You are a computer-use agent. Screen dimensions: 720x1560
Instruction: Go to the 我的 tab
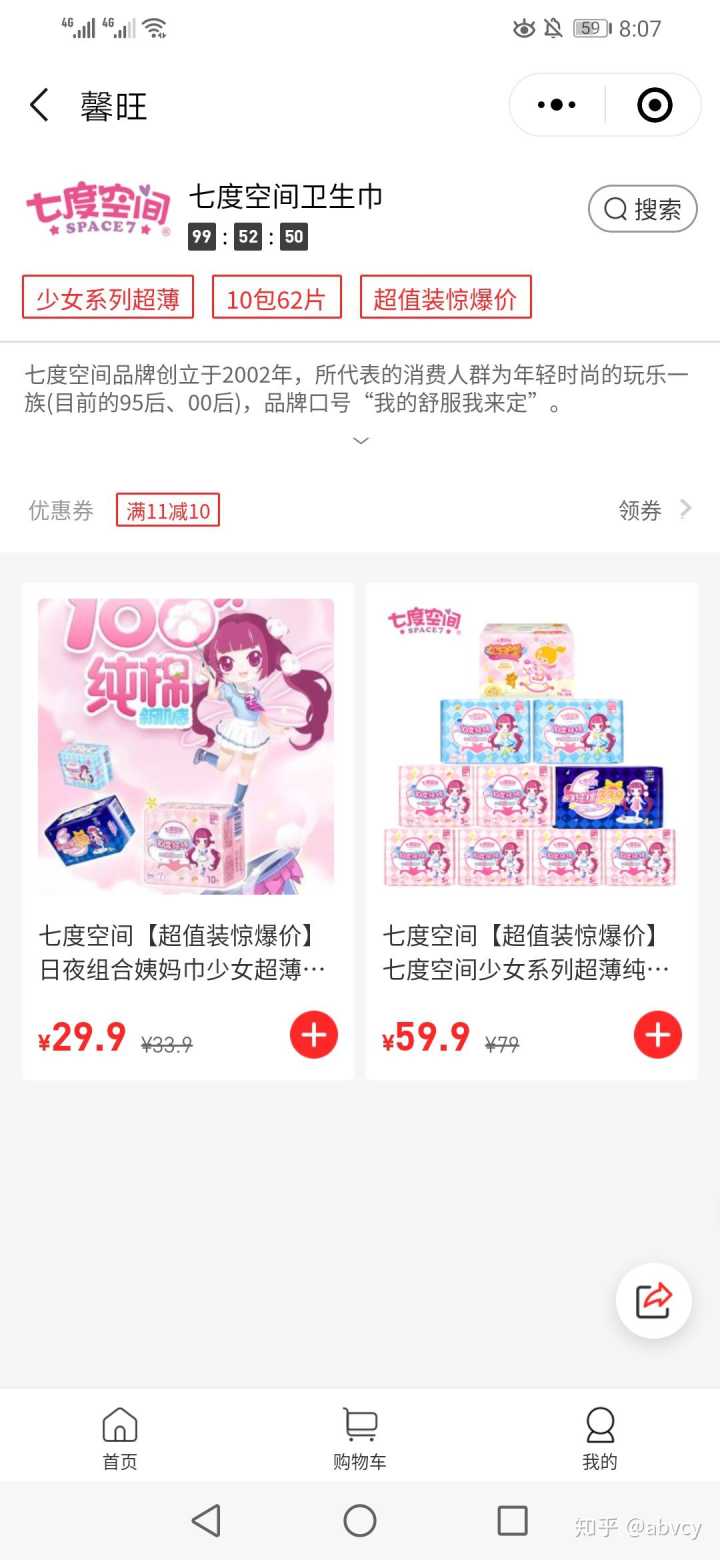(600, 1438)
